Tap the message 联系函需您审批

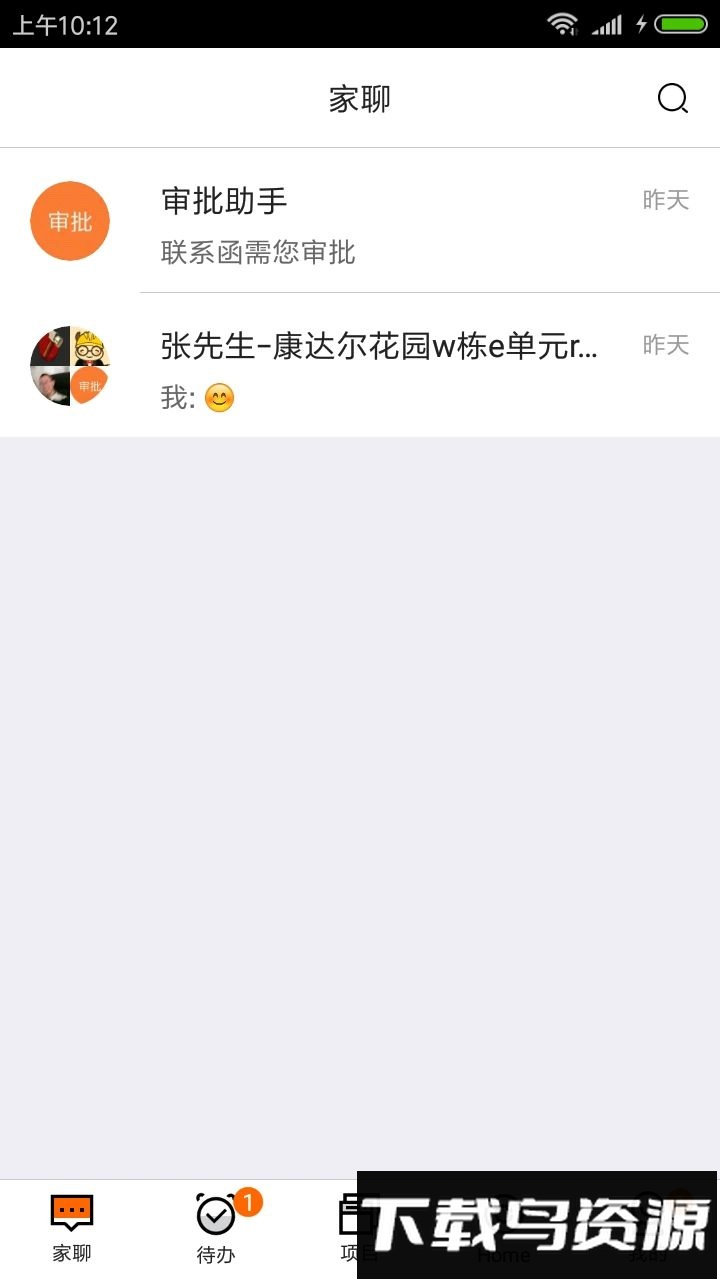(258, 253)
